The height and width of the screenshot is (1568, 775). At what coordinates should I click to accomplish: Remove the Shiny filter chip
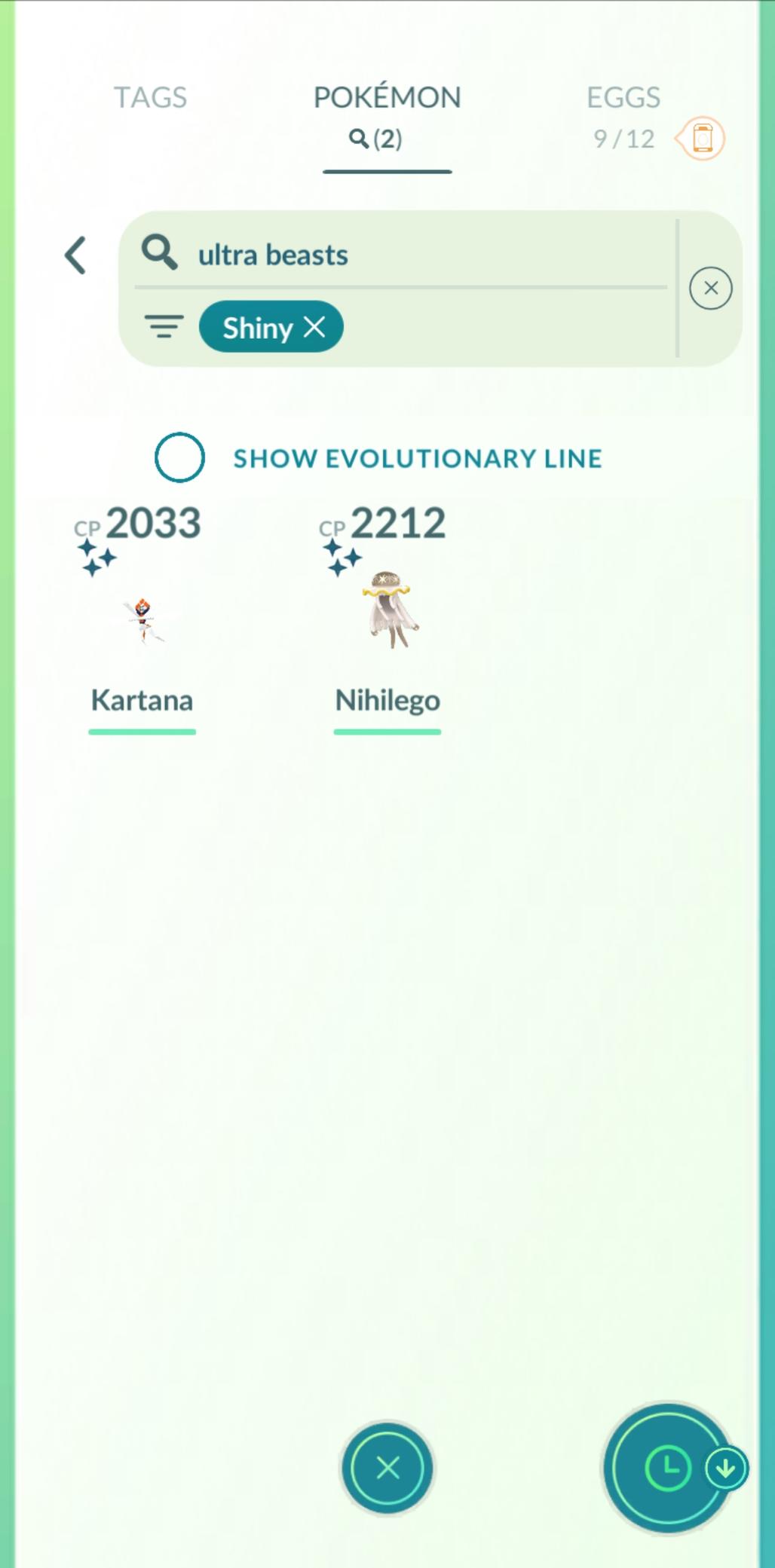click(x=314, y=327)
